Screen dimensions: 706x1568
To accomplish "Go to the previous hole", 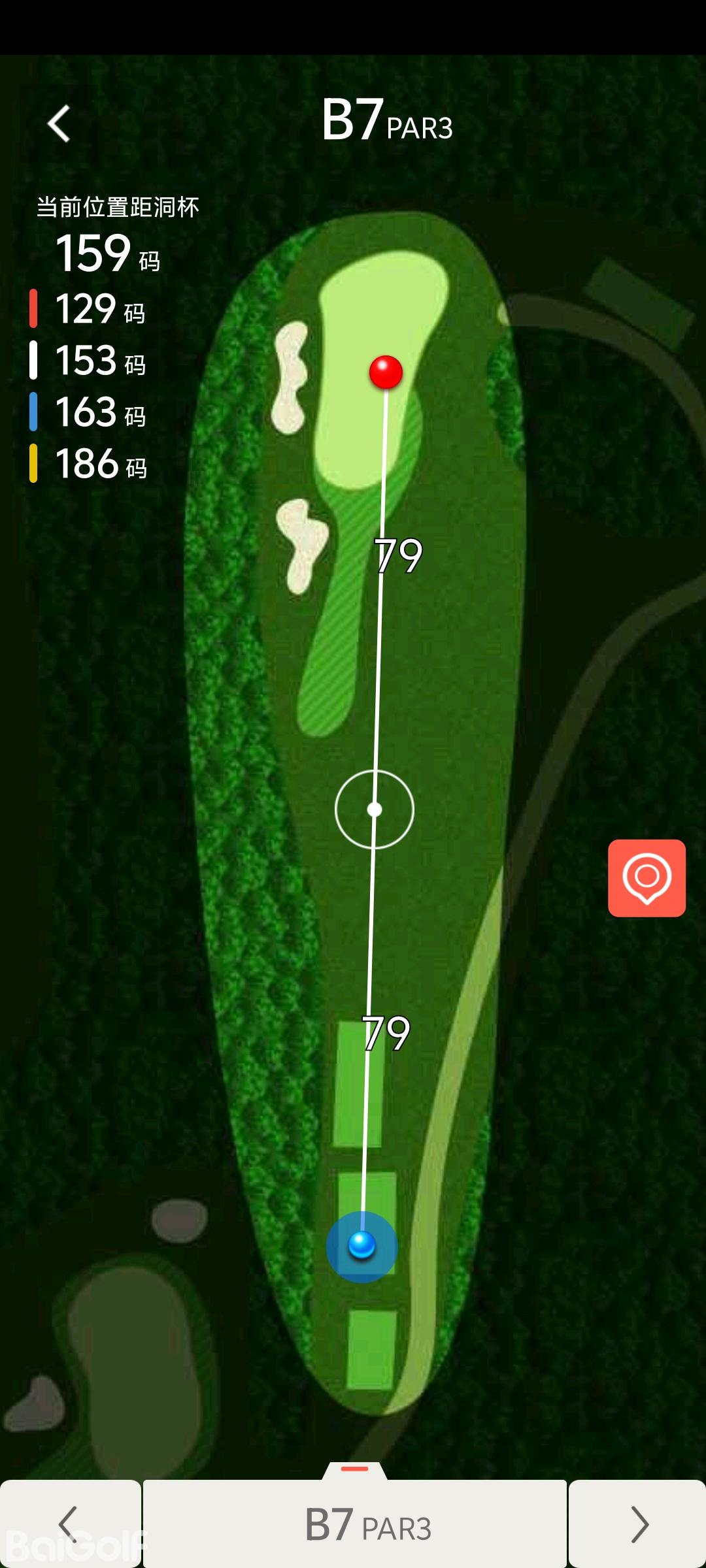I will pyautogui.click(x=69, y=1524).
